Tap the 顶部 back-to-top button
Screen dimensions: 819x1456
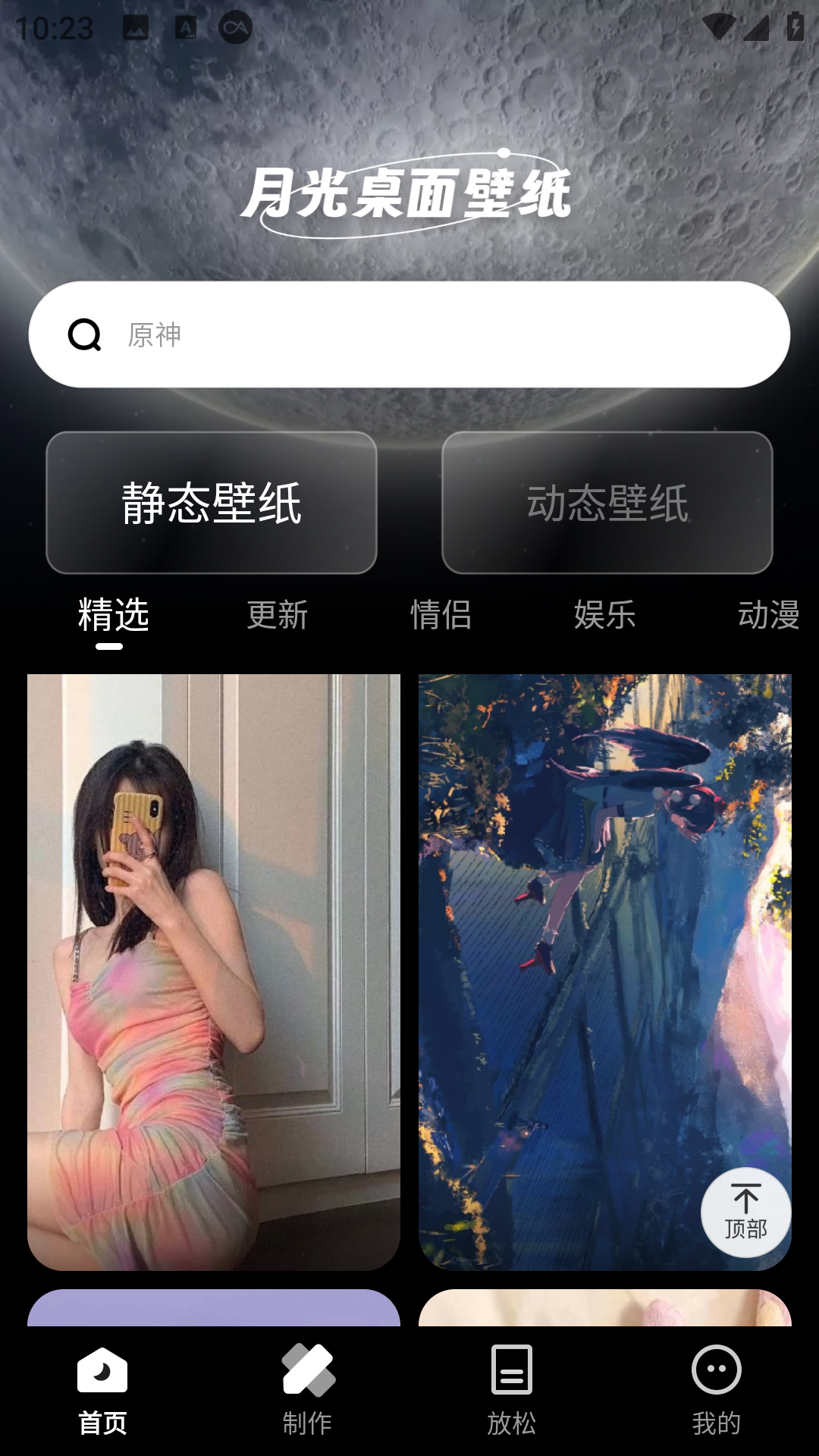tap(745, 1212)
